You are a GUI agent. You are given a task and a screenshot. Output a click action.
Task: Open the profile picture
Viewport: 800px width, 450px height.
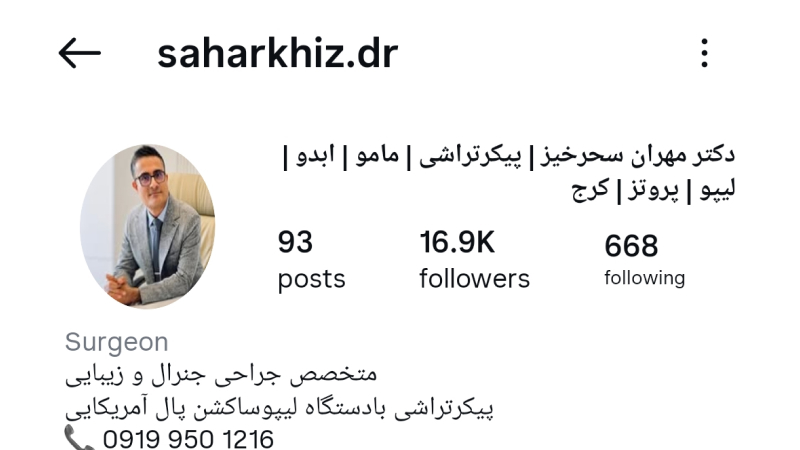pyautogui.click(x=147, y=225)
